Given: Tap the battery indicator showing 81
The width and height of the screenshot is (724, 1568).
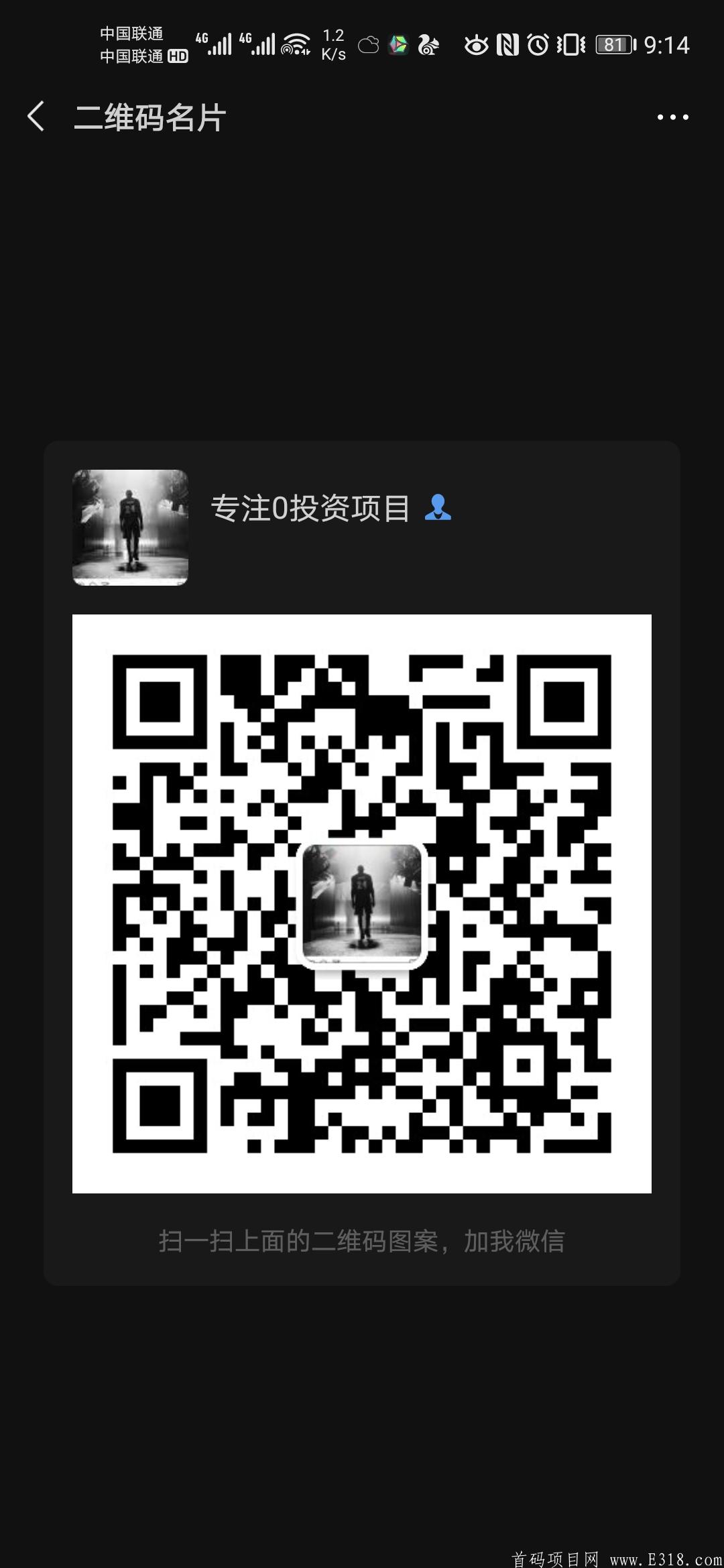Looking at the screenshot, I should [612, 45].
